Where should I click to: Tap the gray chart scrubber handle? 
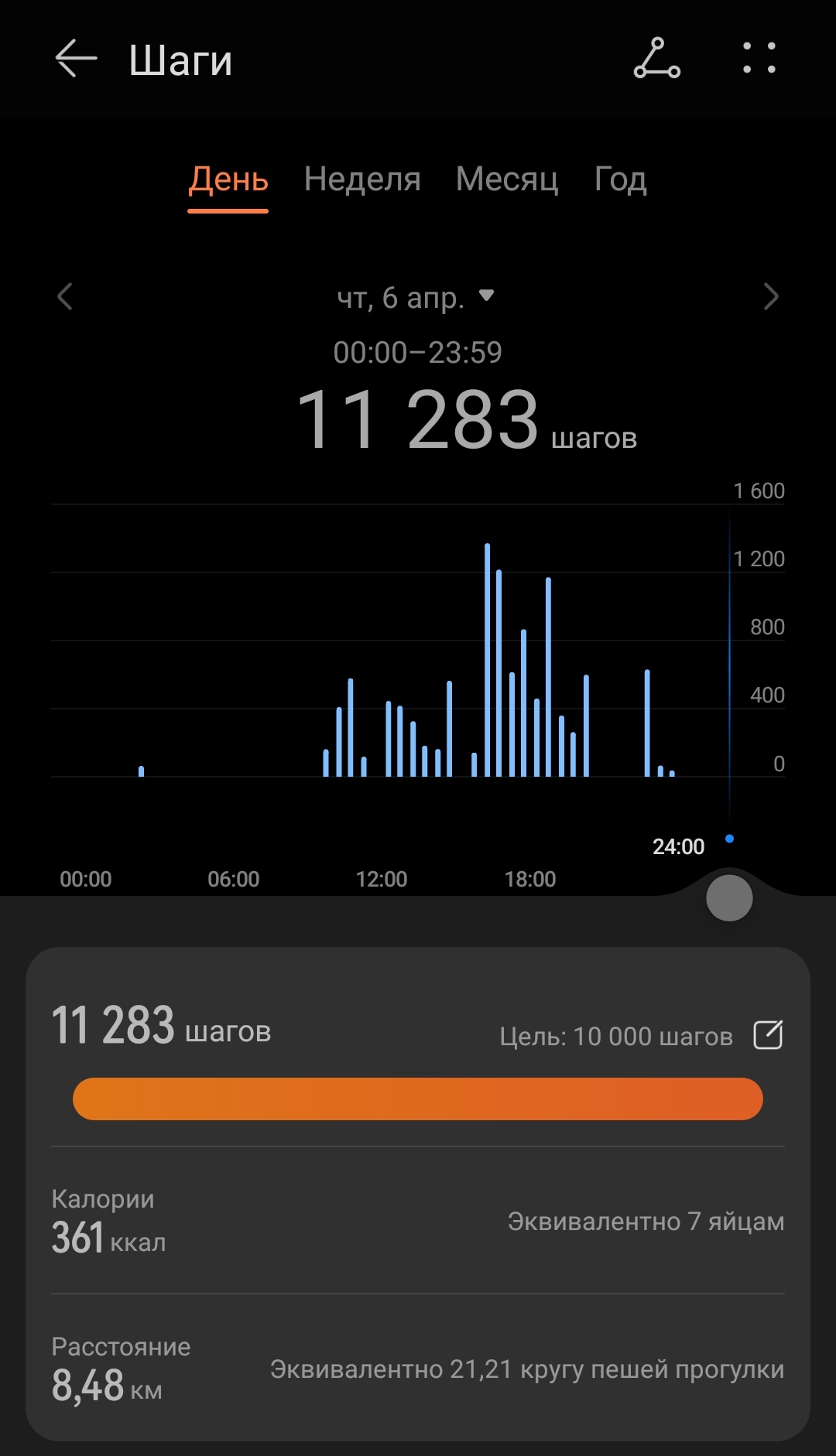[x=729, y=898]
